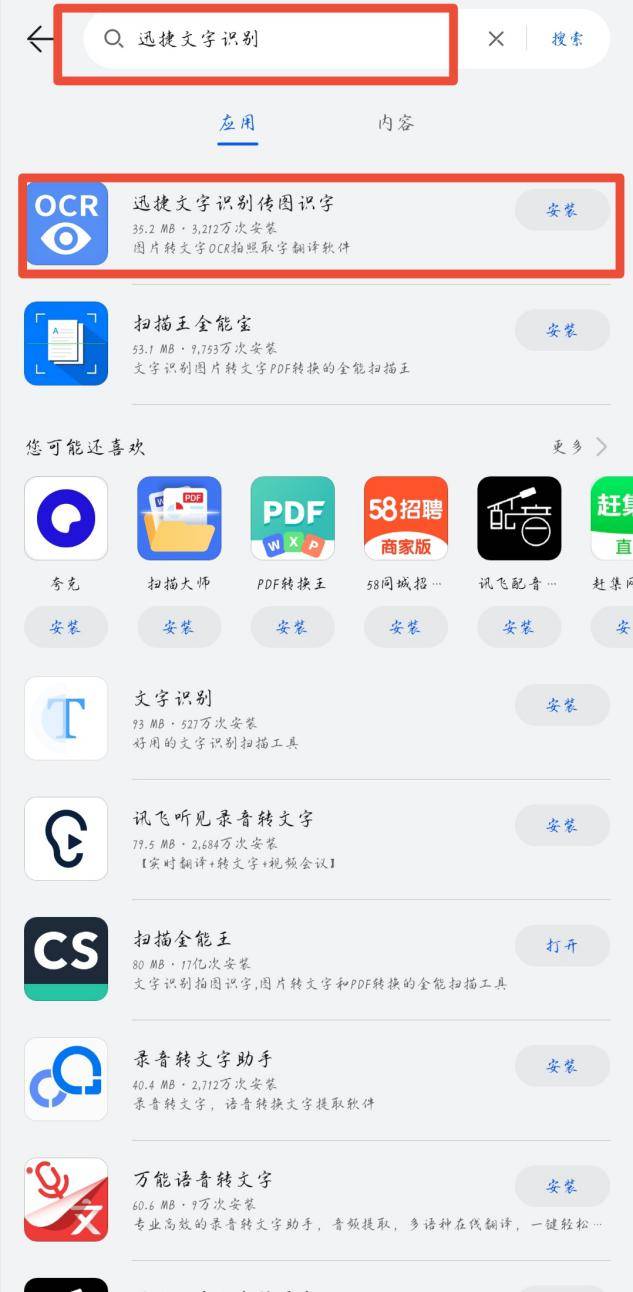This screenshot has width=633, height=1292.
Task: Switch to the 内容 tab
Action: point(396,123)
